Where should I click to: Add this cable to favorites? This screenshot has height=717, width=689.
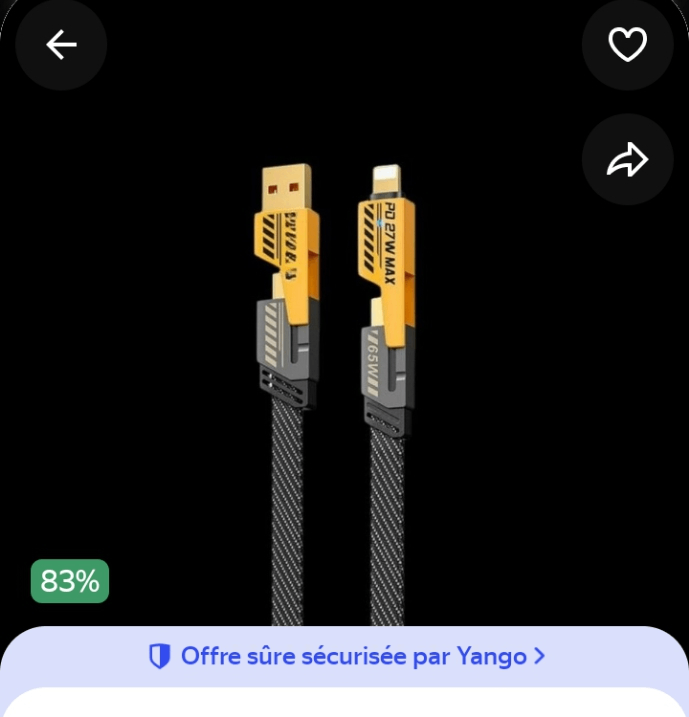point(627,45)
